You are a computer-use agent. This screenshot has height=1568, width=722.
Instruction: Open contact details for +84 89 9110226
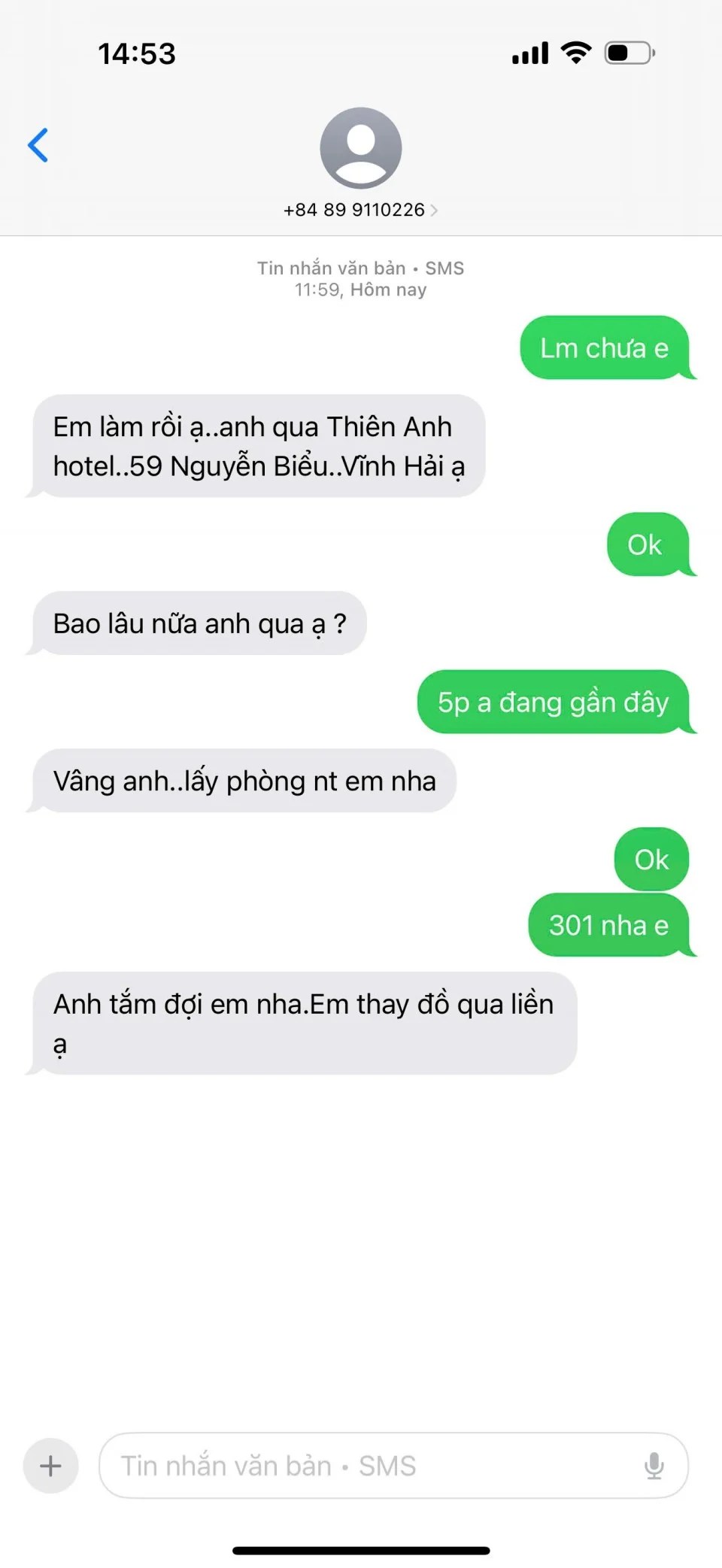pos(360,210)
